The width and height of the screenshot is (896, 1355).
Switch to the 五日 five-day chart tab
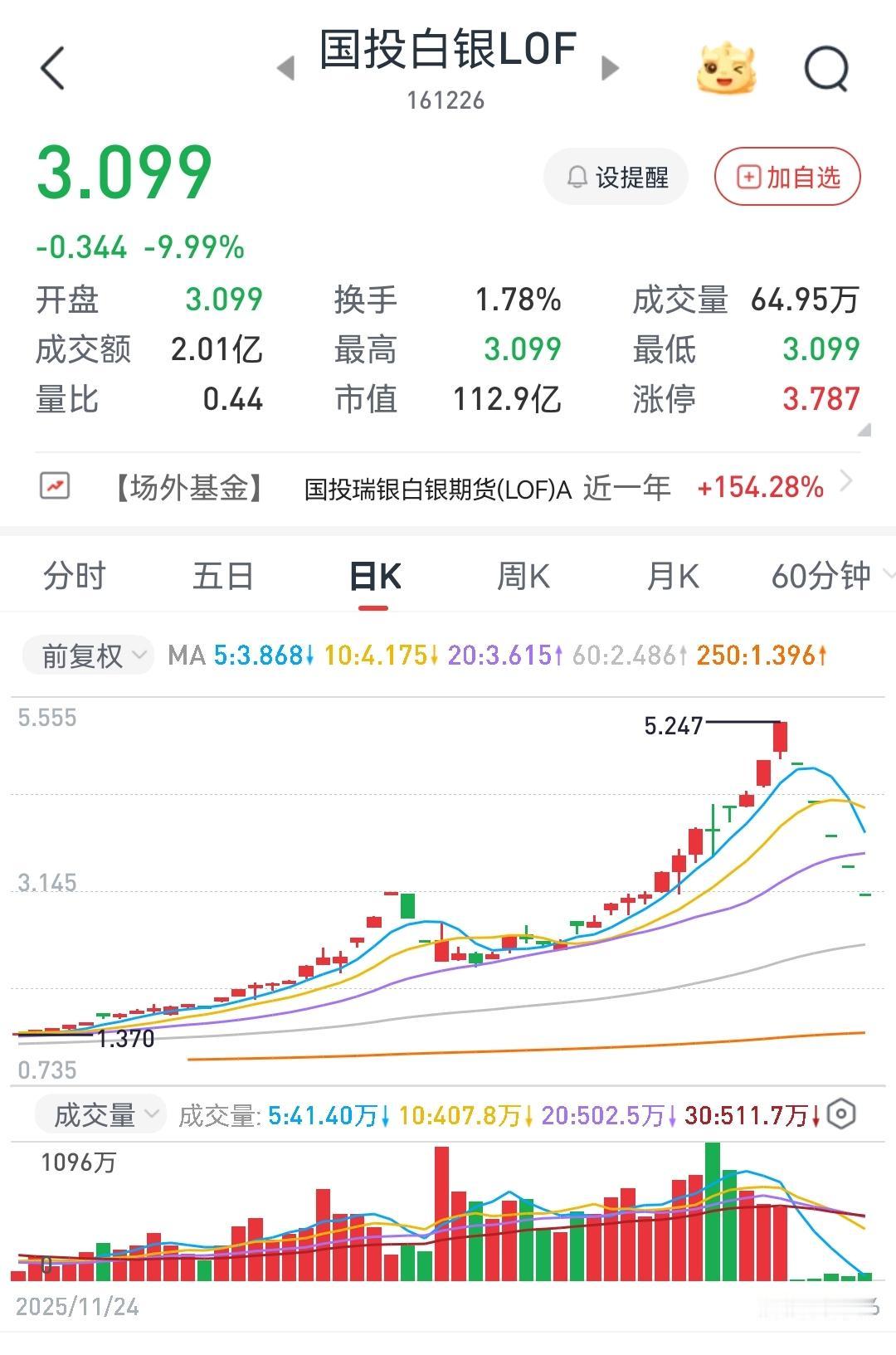[x=224, y=575]
